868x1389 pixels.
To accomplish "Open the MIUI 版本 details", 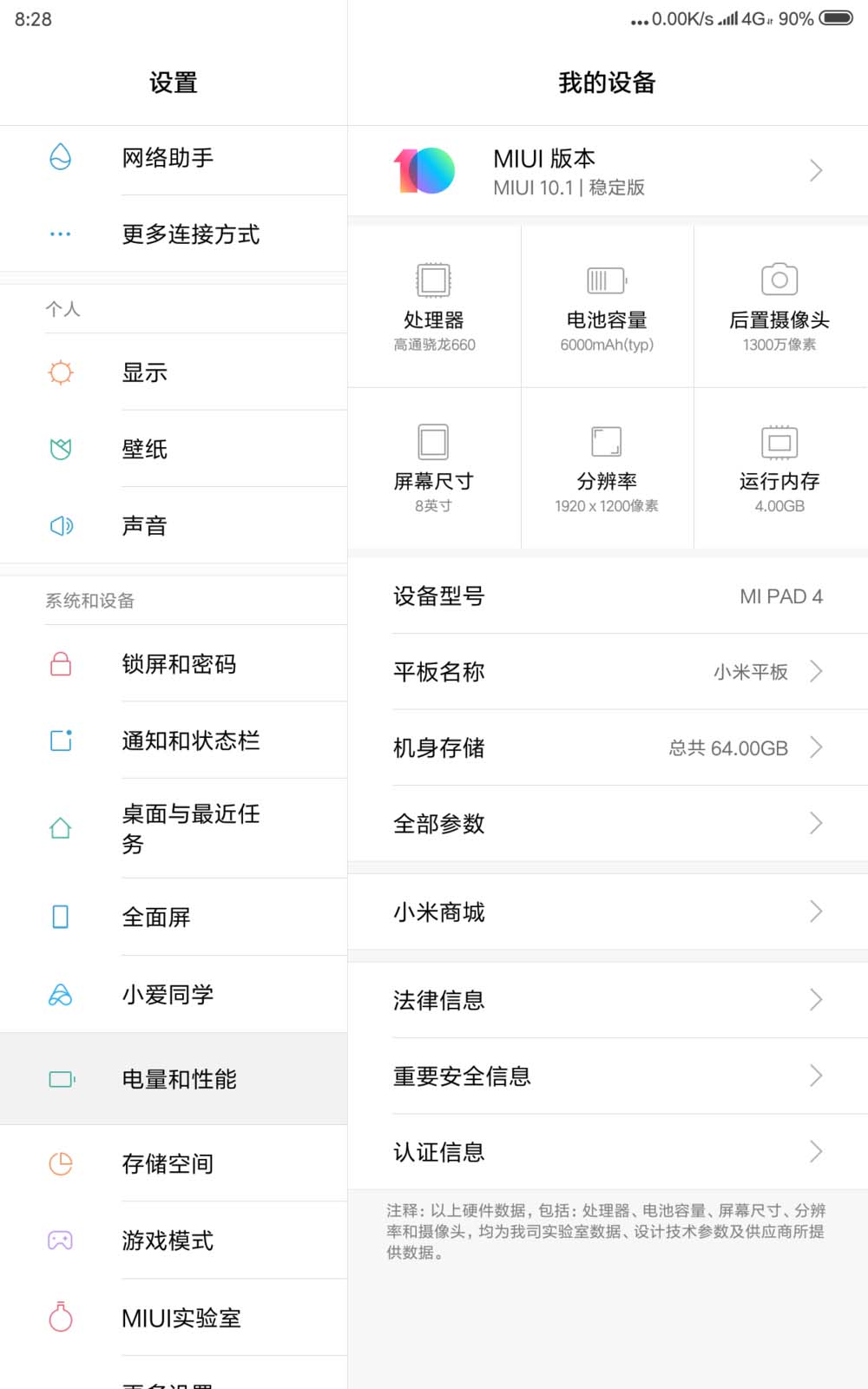I will point(608,171).
